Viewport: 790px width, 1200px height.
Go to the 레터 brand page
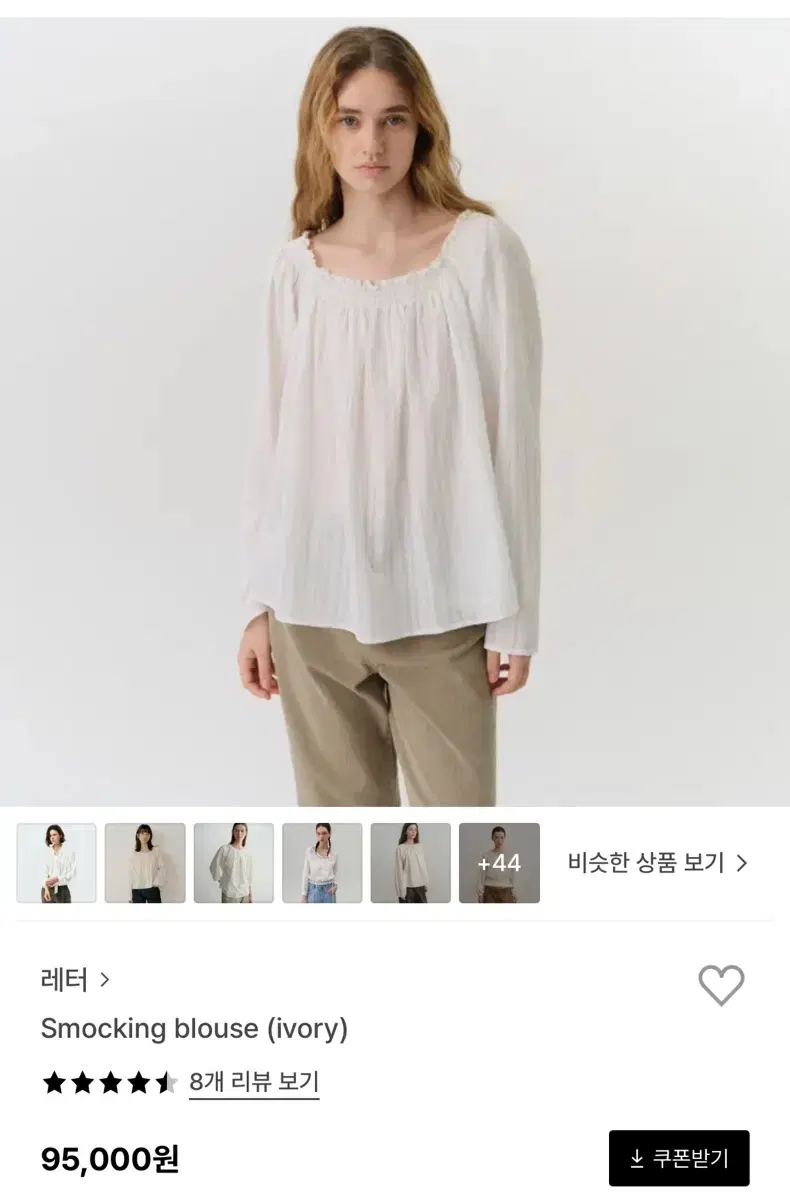point(60,982)
